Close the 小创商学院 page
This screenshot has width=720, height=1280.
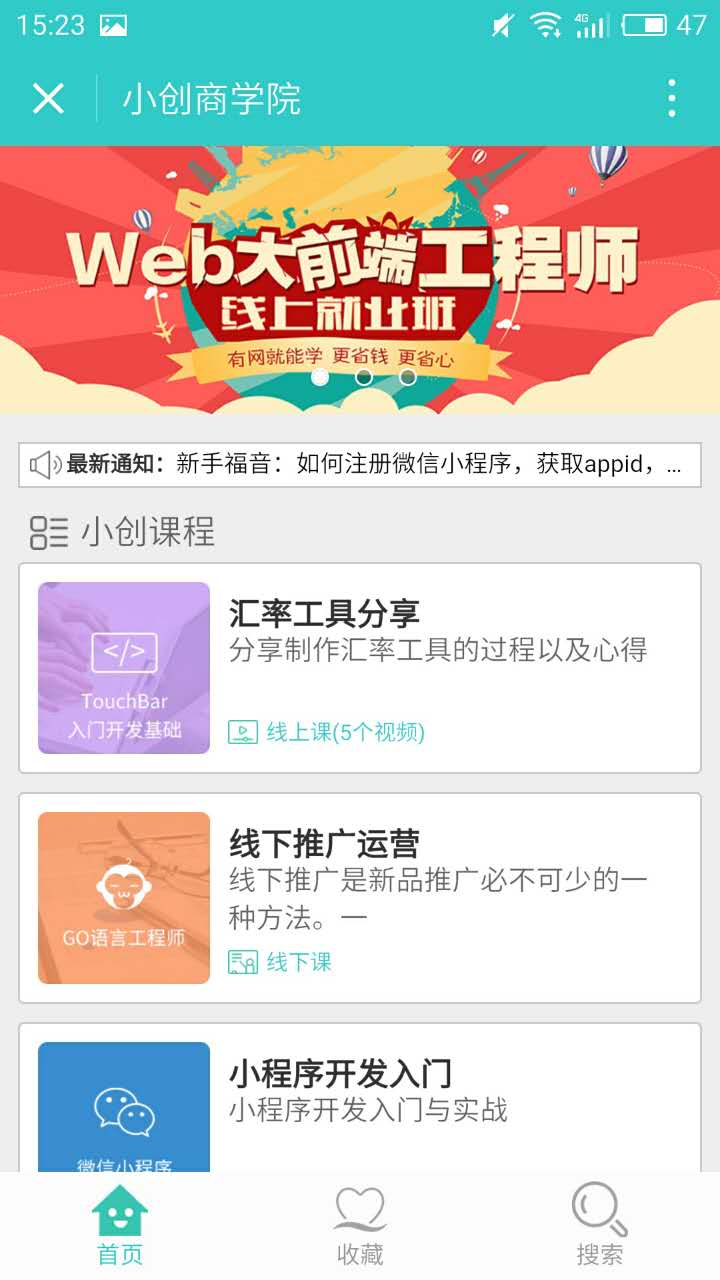point(48,99)
